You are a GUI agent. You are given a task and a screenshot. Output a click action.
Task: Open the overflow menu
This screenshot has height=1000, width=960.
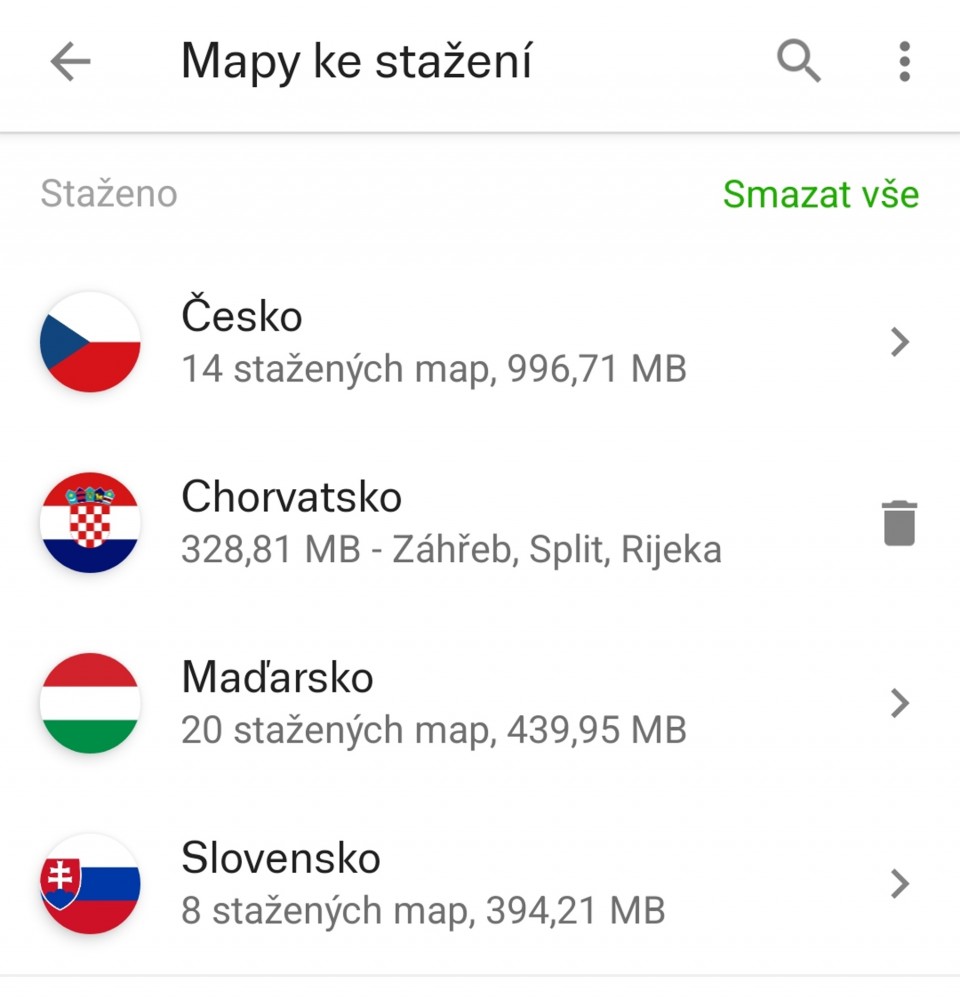click(x=904, y=62)
